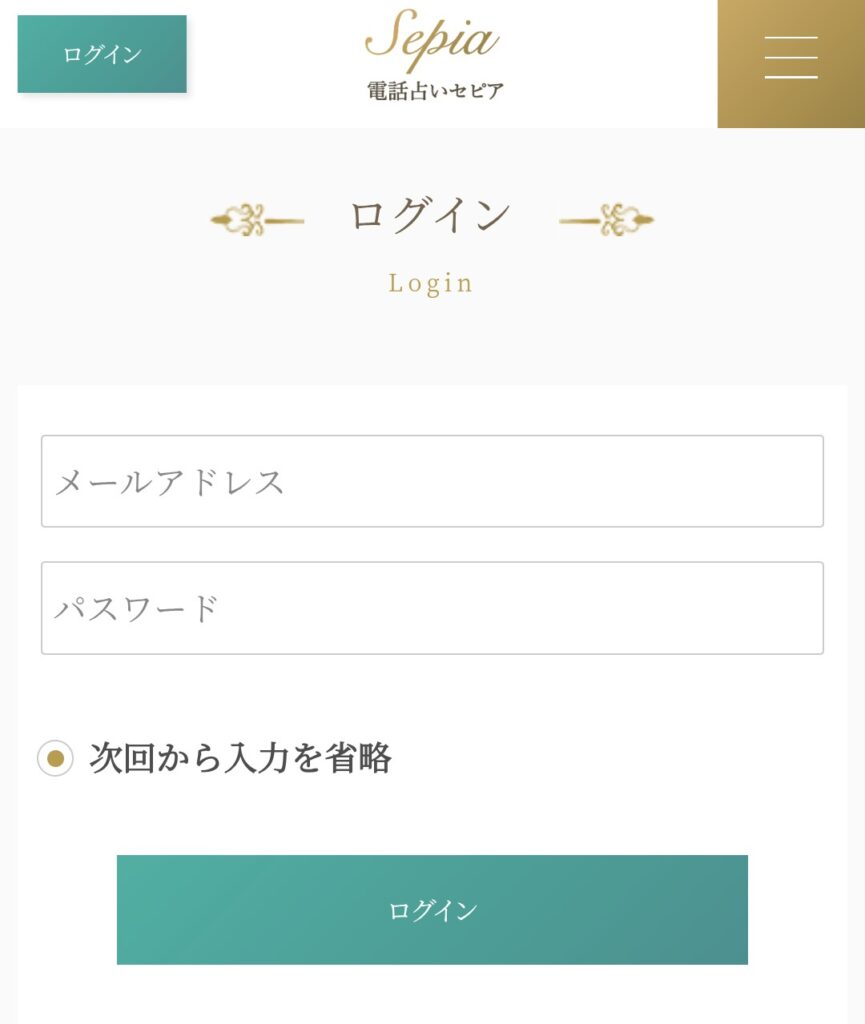Click the Login subtitle text
The width and height of the screenshot is (865, 1024).
pyautogui.click(x=432, y=282)
